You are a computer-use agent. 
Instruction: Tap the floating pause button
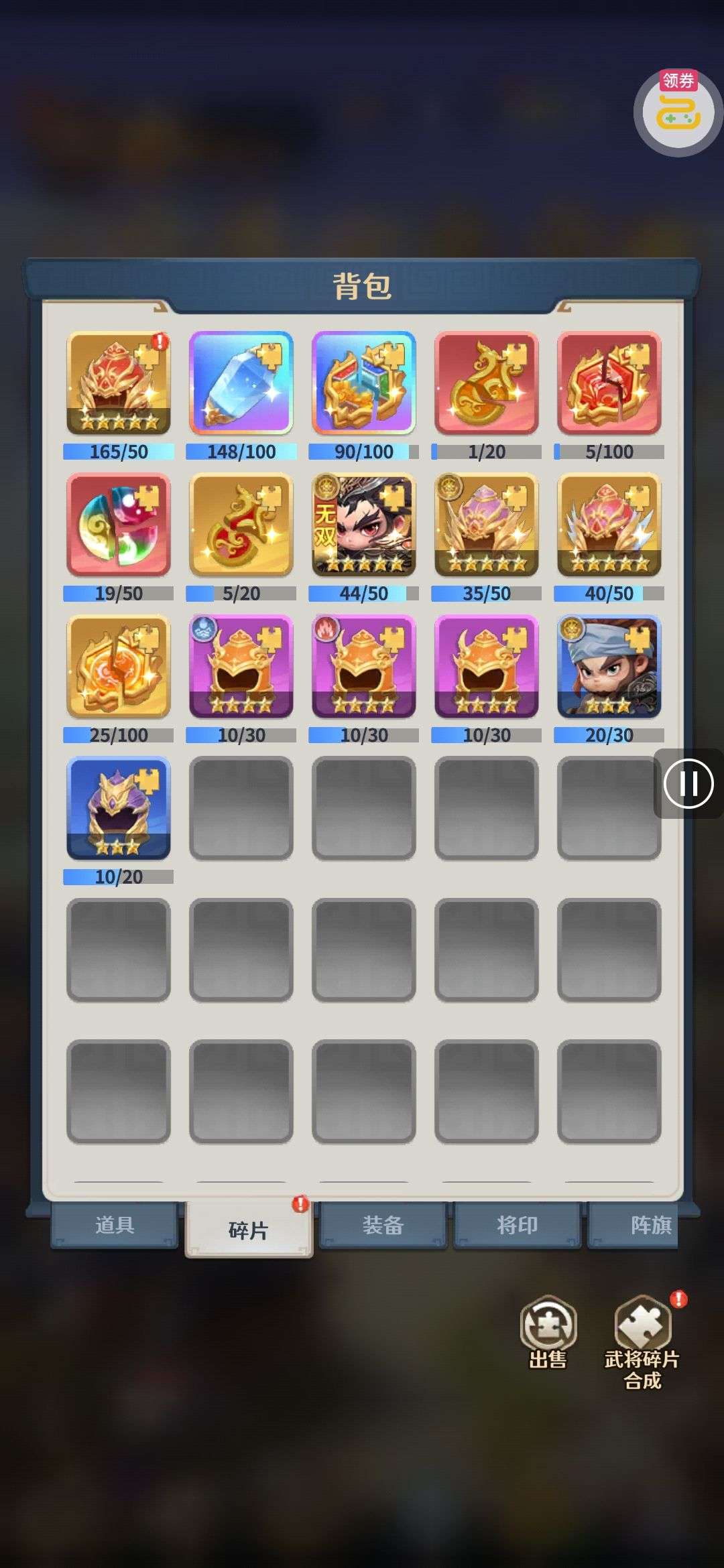688,783
